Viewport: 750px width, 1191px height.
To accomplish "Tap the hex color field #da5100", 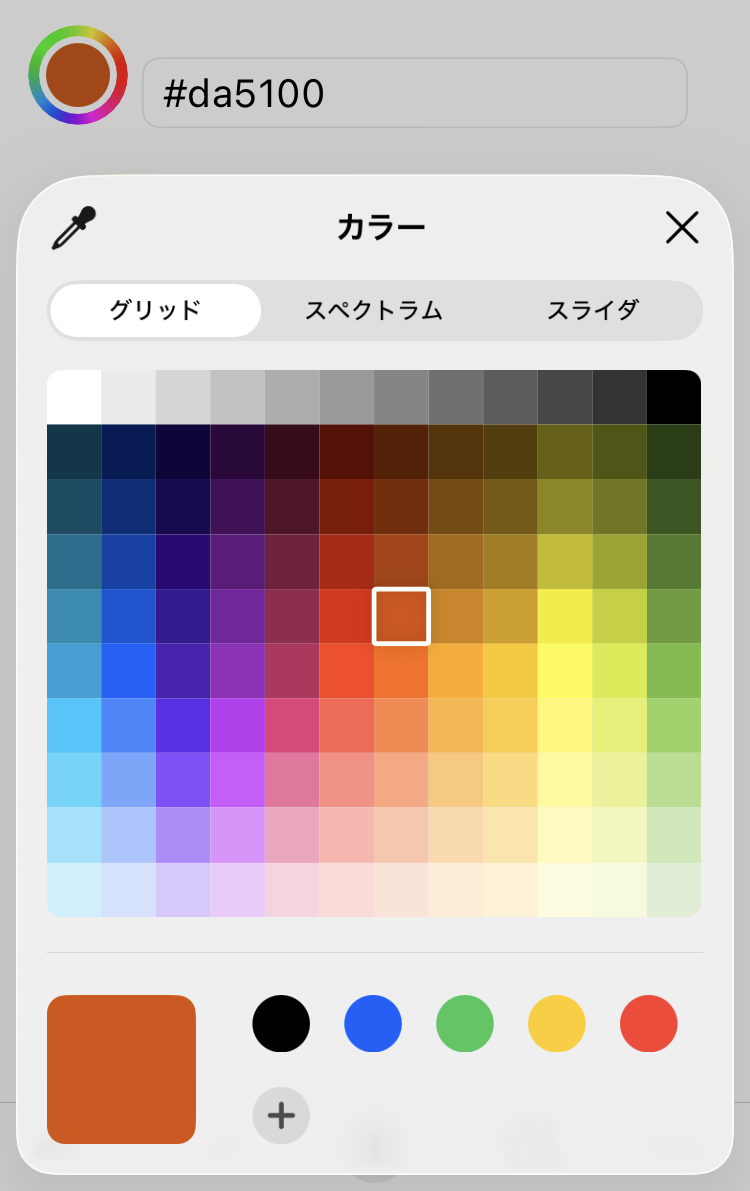I will [414, 93].
